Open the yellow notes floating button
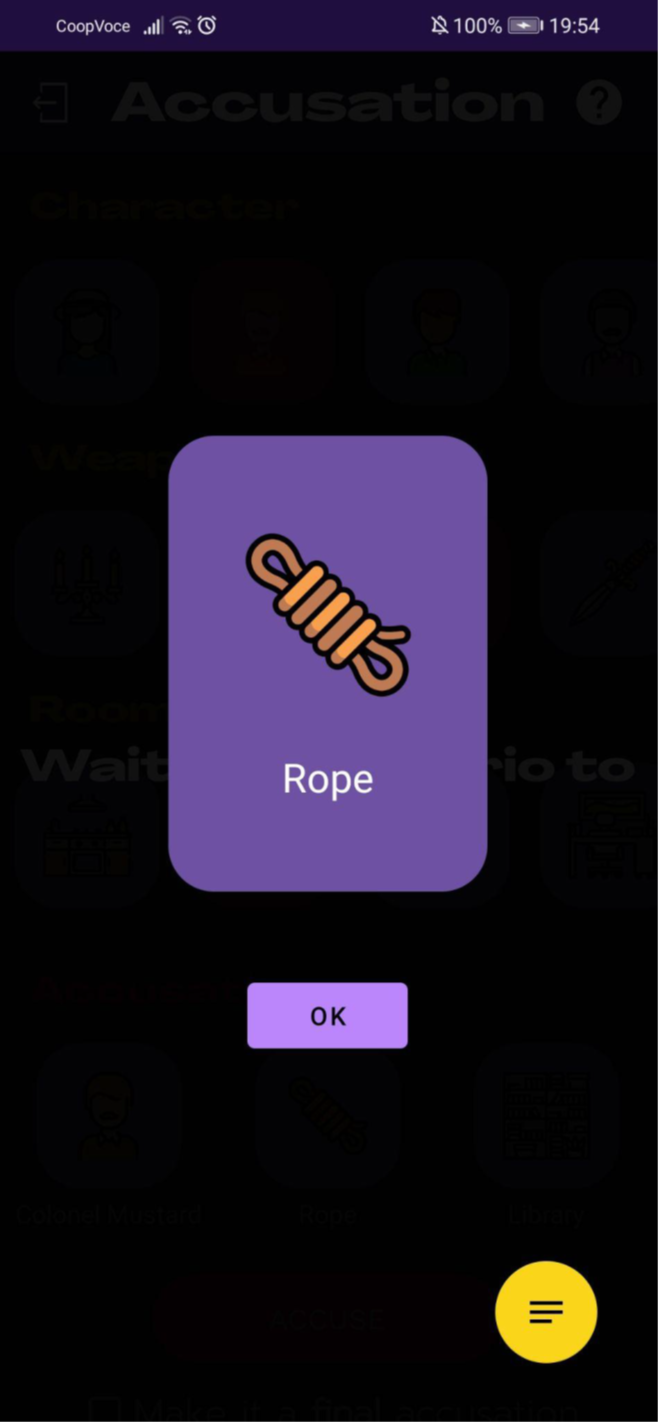Viewport: 658px width, 1422px height. (546, 1312)
